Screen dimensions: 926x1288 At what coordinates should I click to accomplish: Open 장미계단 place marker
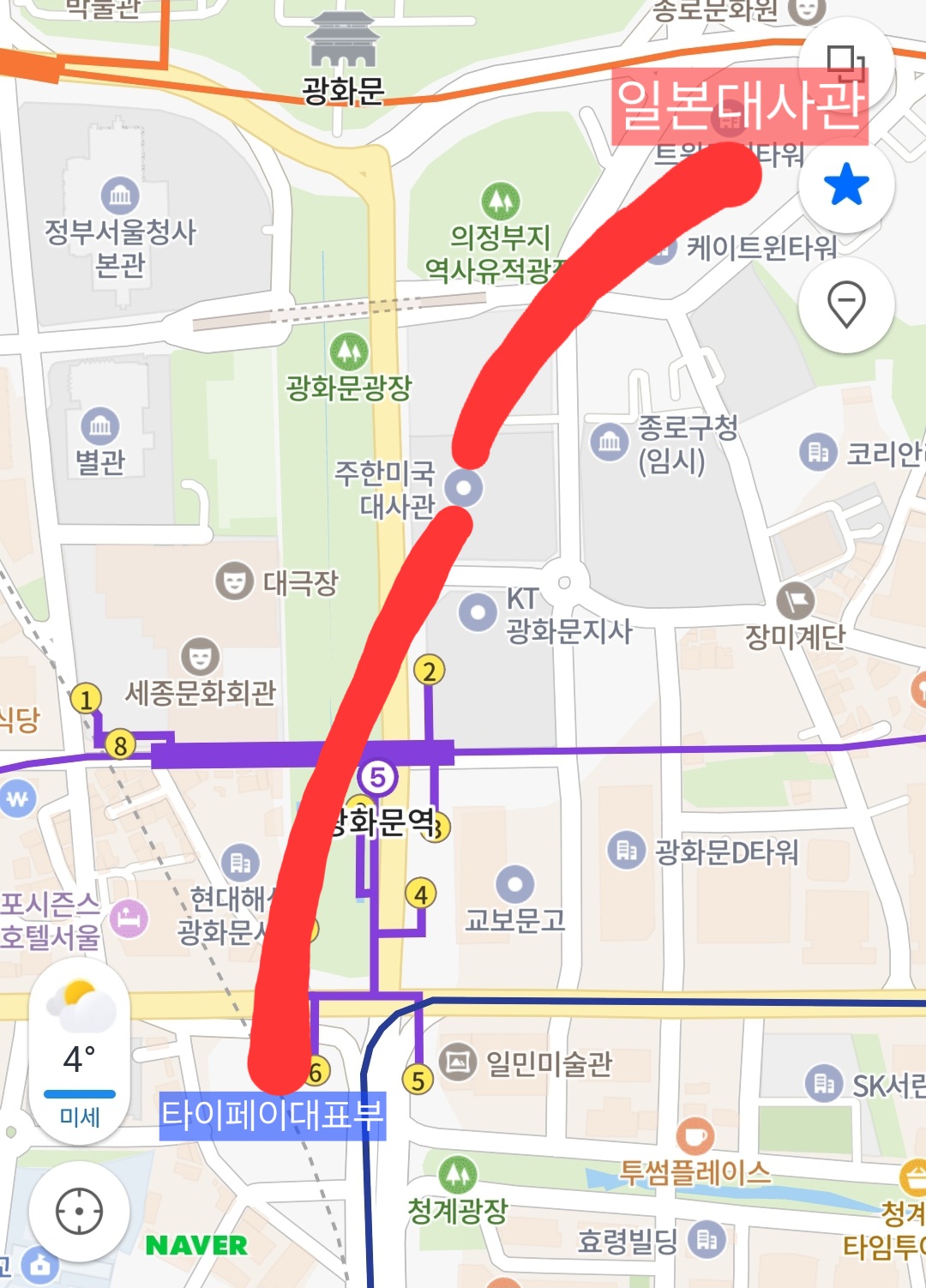pyautogui.click(x=796, y=600)
